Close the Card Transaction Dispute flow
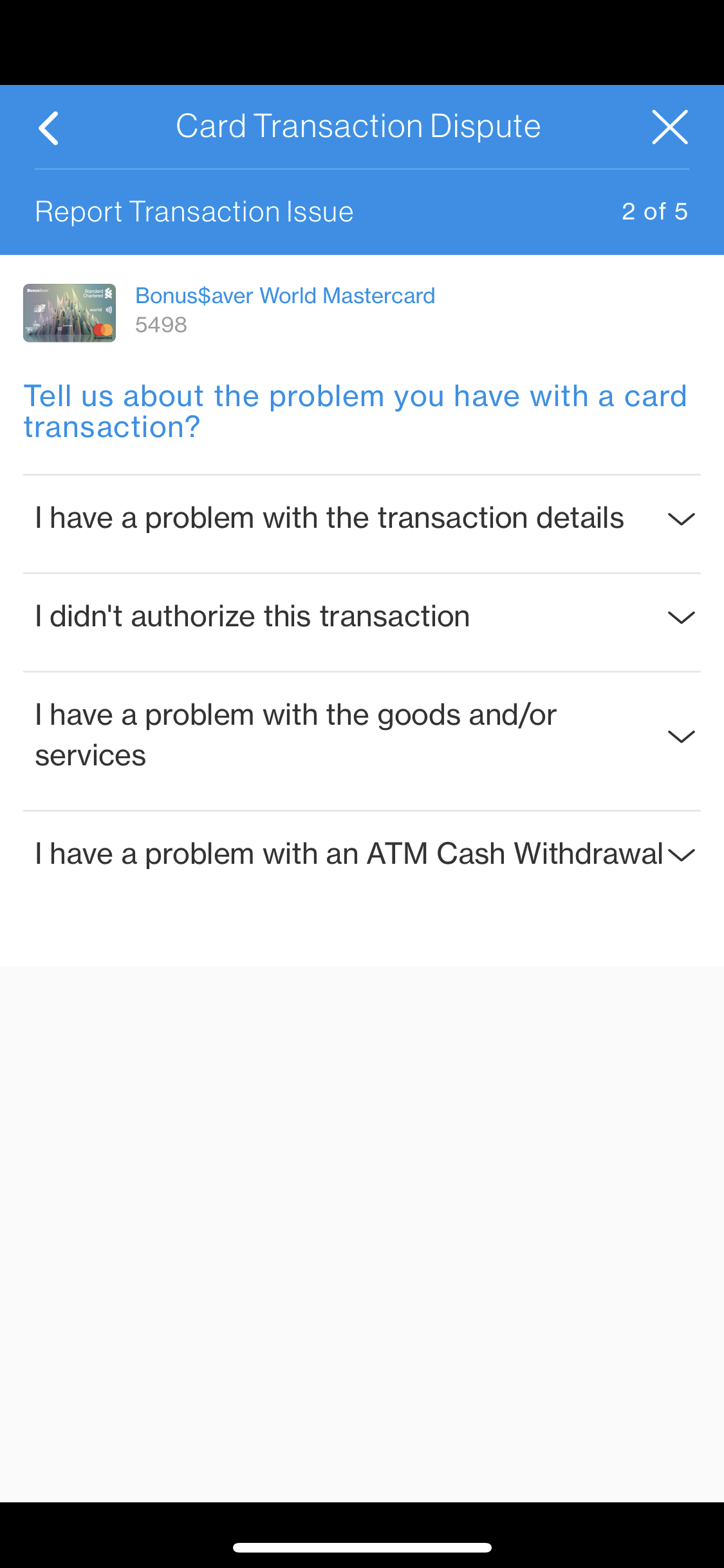The image size is (724, 1568). point(670,127)
